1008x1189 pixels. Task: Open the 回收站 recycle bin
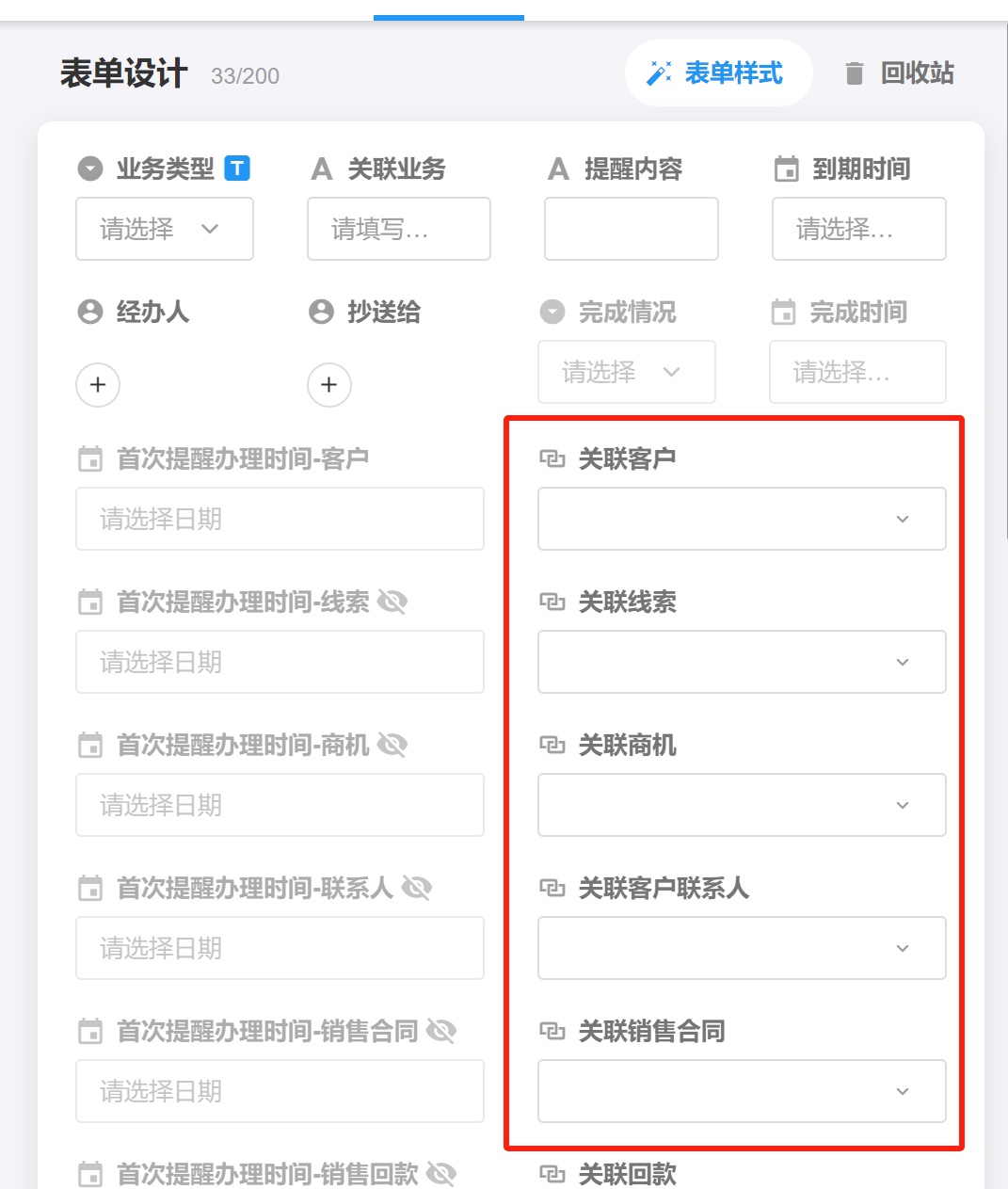tap(899, 73)
